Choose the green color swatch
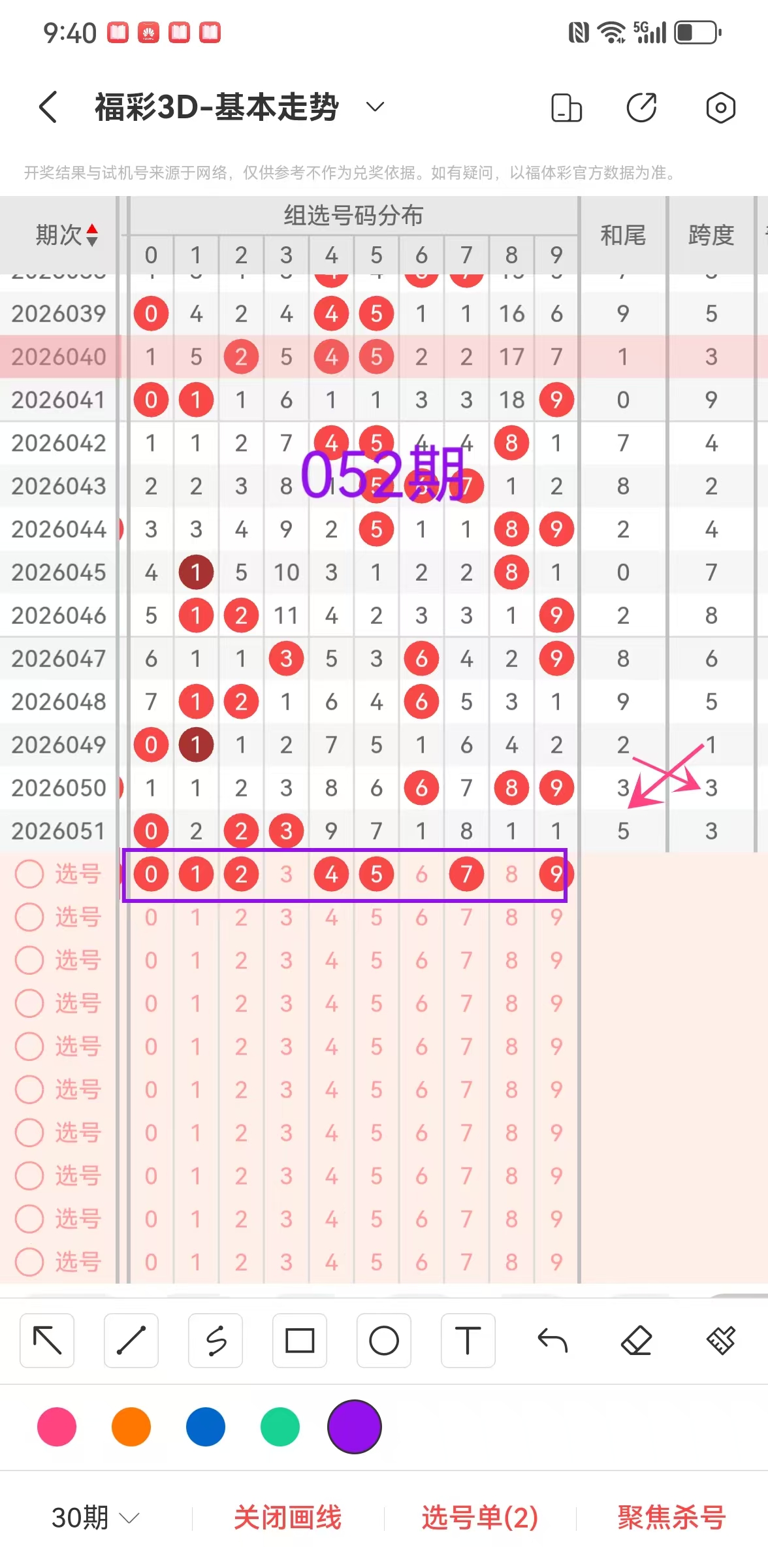The image size is (768, 1568). 280,1427
